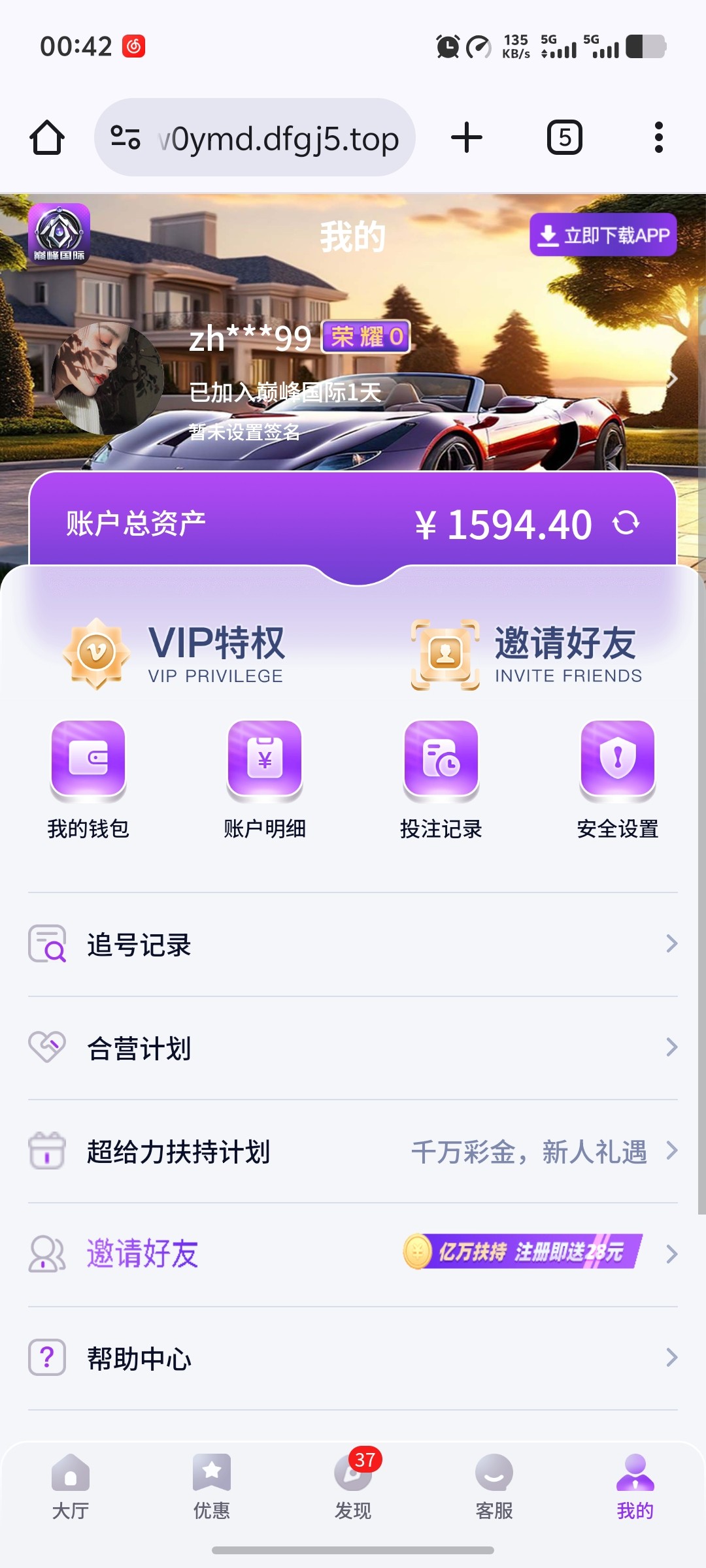This screenshot has width=706, height=1568.
Task: View 账户明细
Action: [265, 779]
